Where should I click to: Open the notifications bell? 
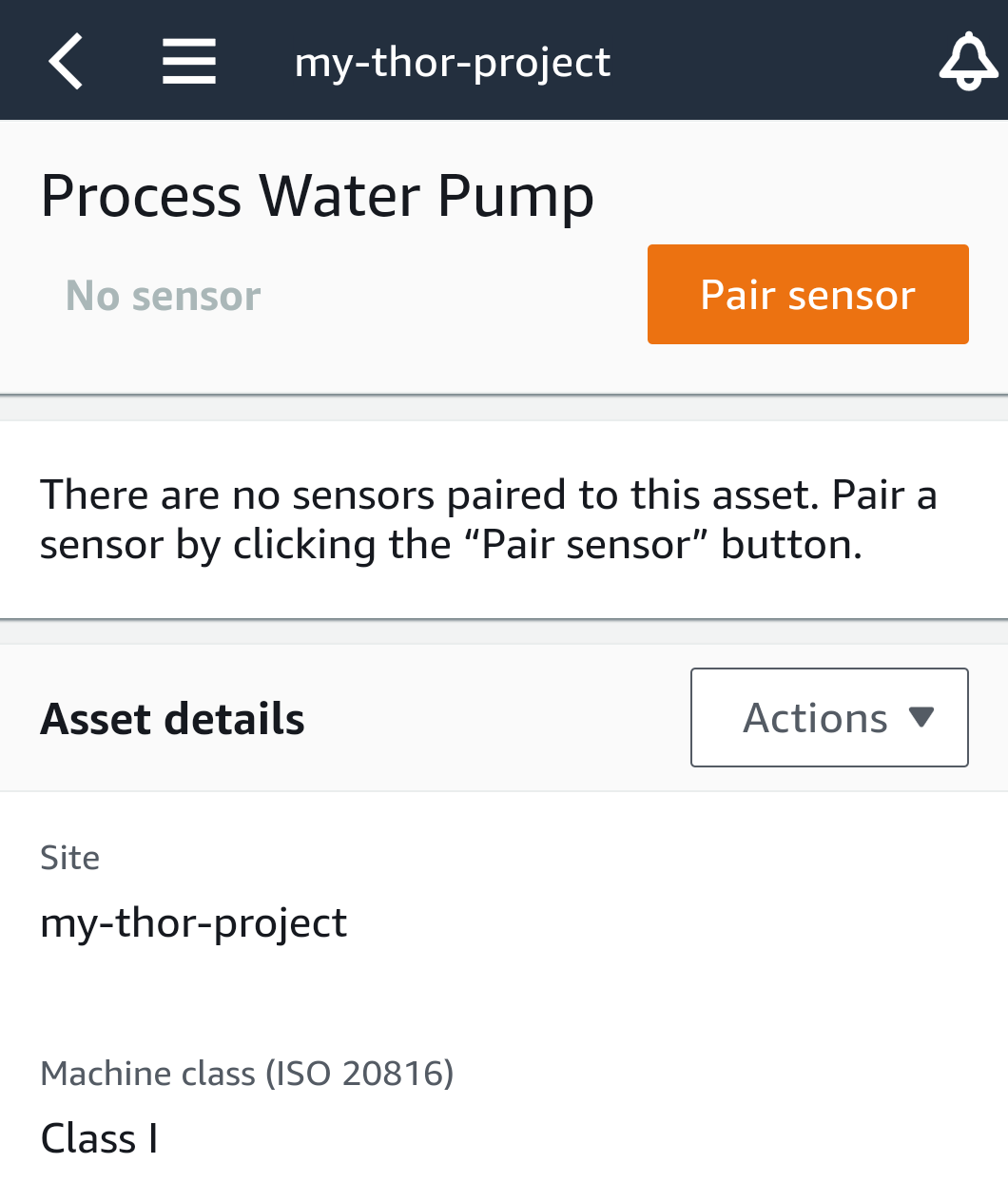click(968, 62)
